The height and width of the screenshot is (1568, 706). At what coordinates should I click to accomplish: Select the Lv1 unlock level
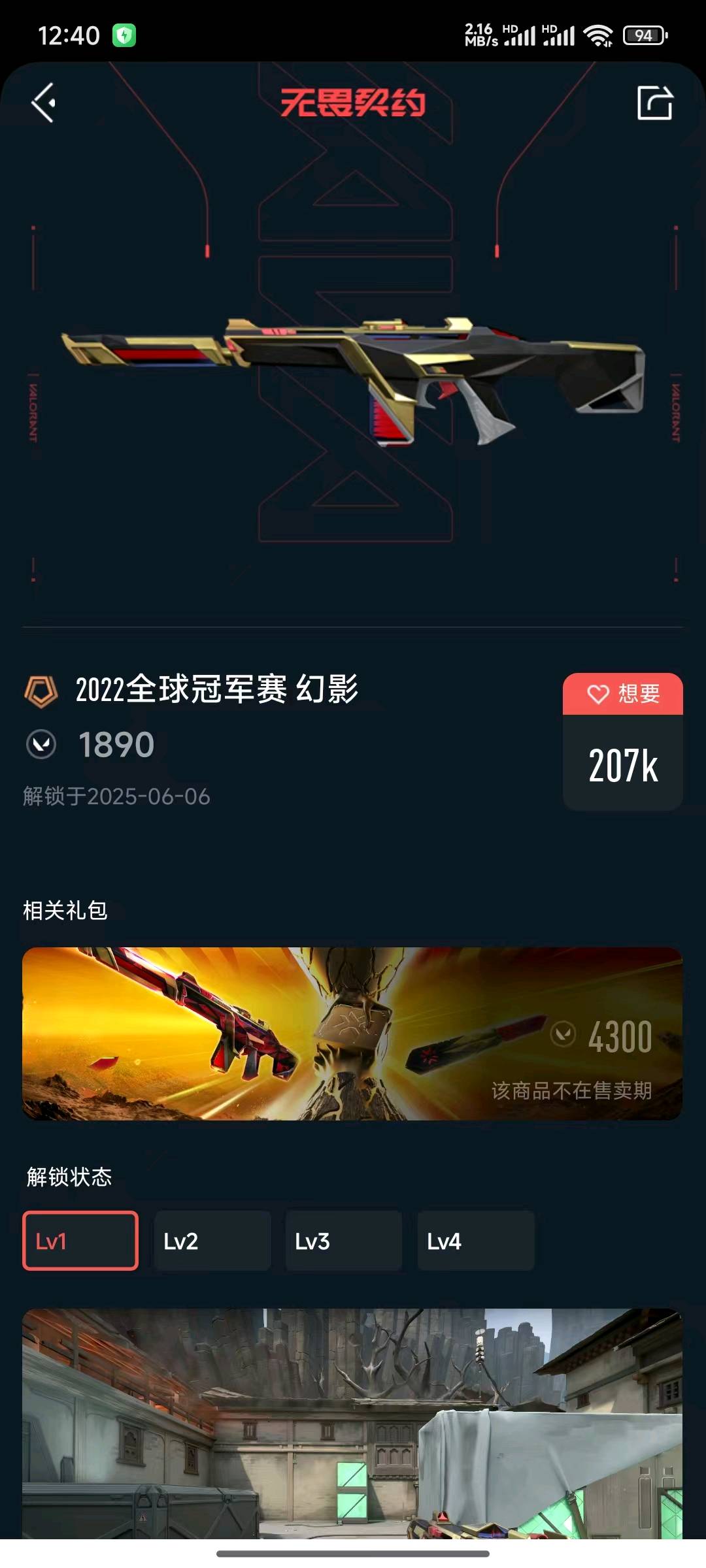(80, 1241)
